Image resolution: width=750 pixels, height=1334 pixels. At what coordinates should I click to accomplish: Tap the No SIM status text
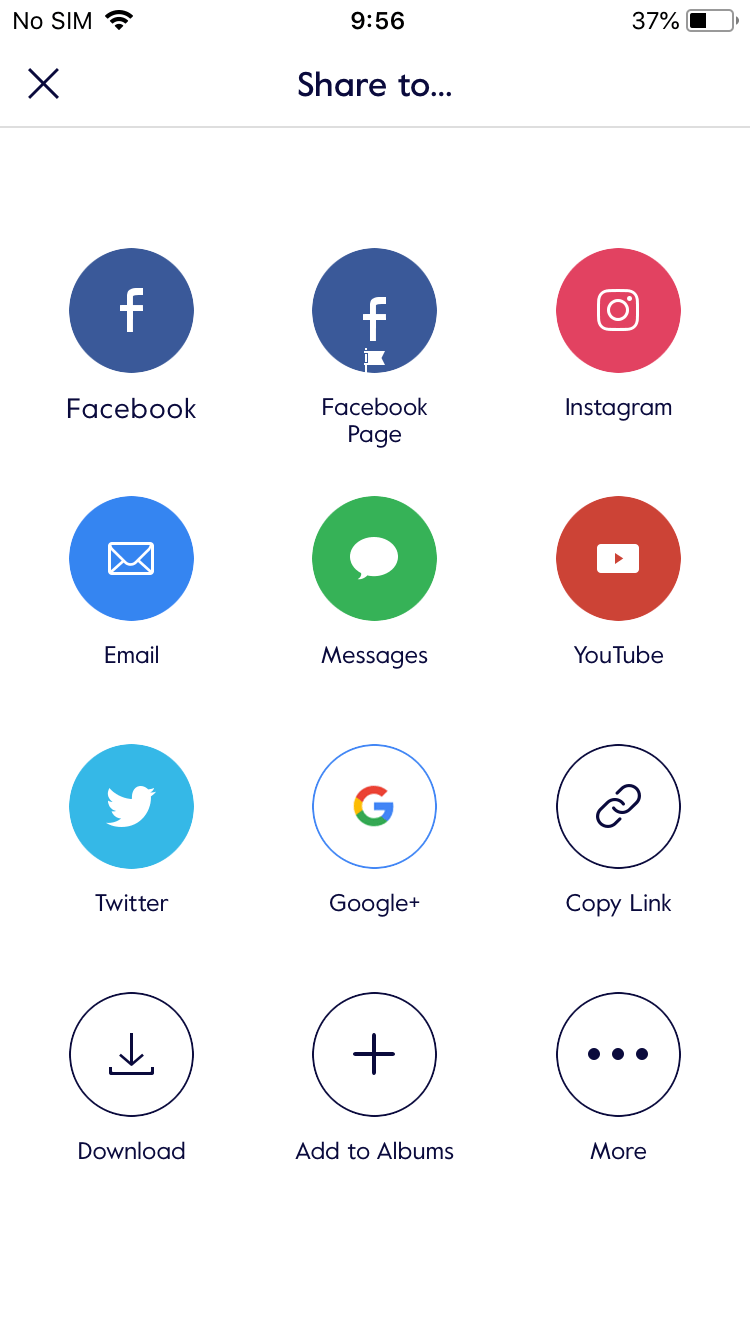[51, 20]
